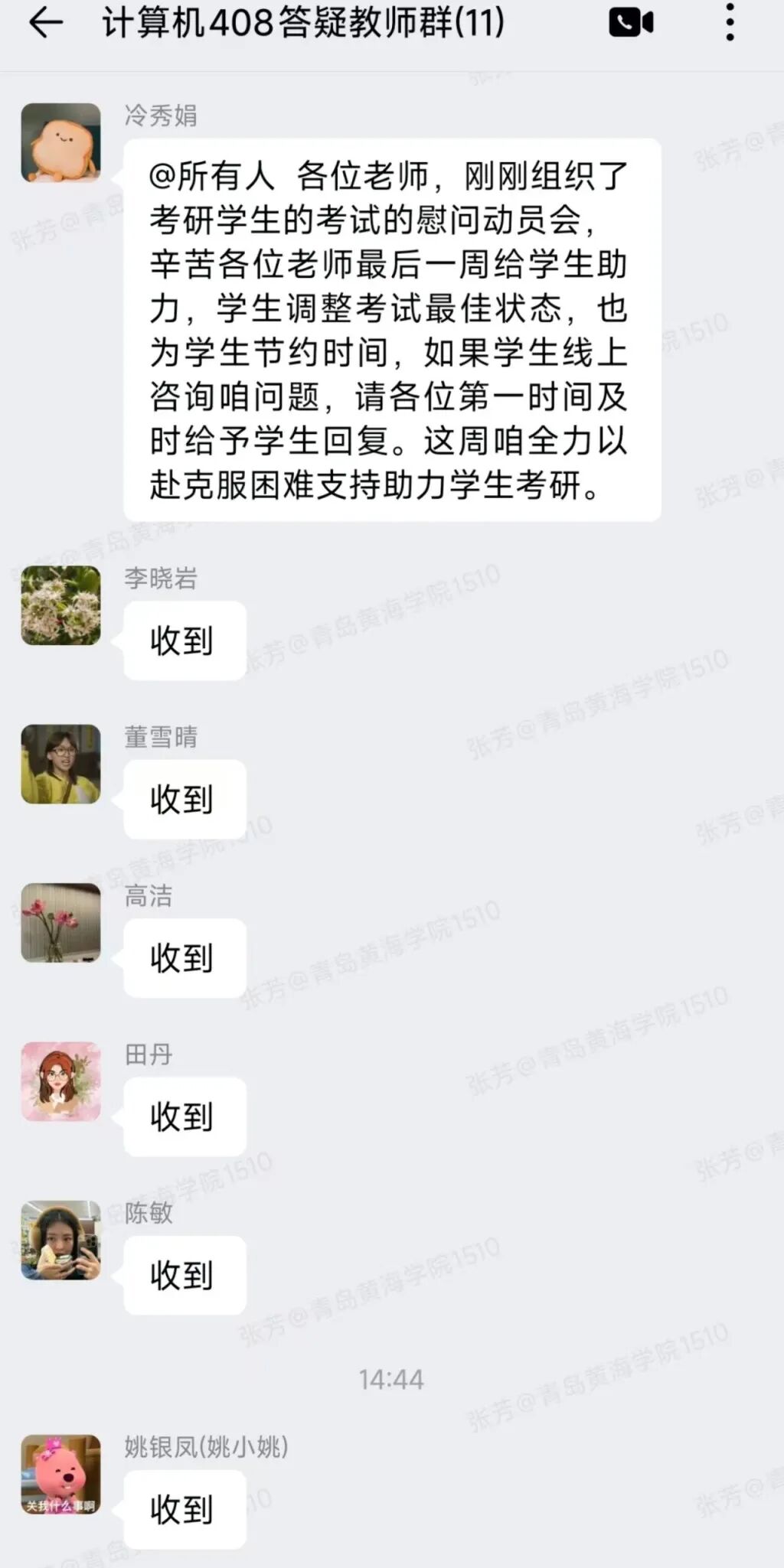Open 董雪晴's avatar
This screenshot has width=784, height=1568.
(x=60, y=764)
